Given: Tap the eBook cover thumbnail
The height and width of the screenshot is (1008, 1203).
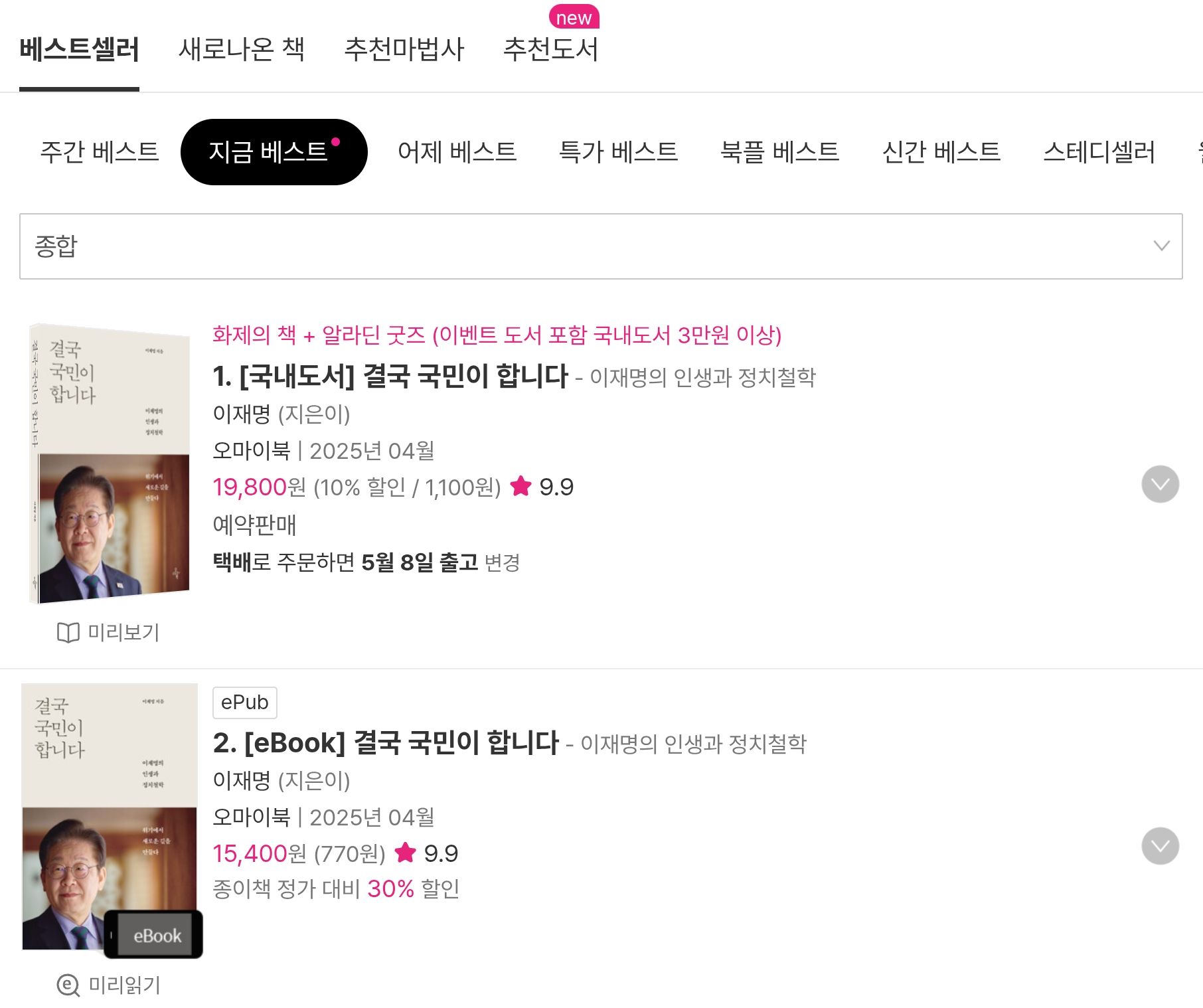Looking at the screenshot, I should coord(110,817).
